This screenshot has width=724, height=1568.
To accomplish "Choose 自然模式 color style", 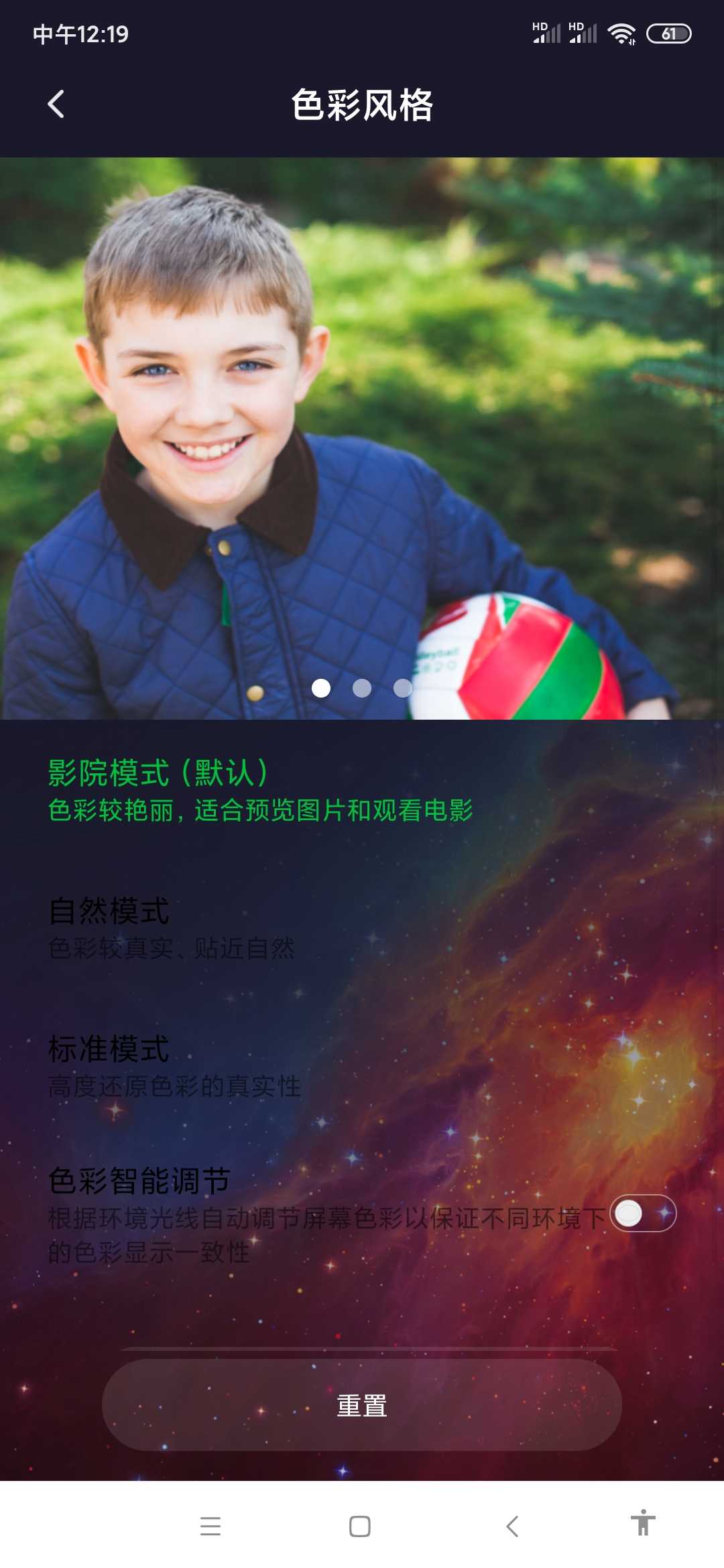I will (x=172, y=929).
